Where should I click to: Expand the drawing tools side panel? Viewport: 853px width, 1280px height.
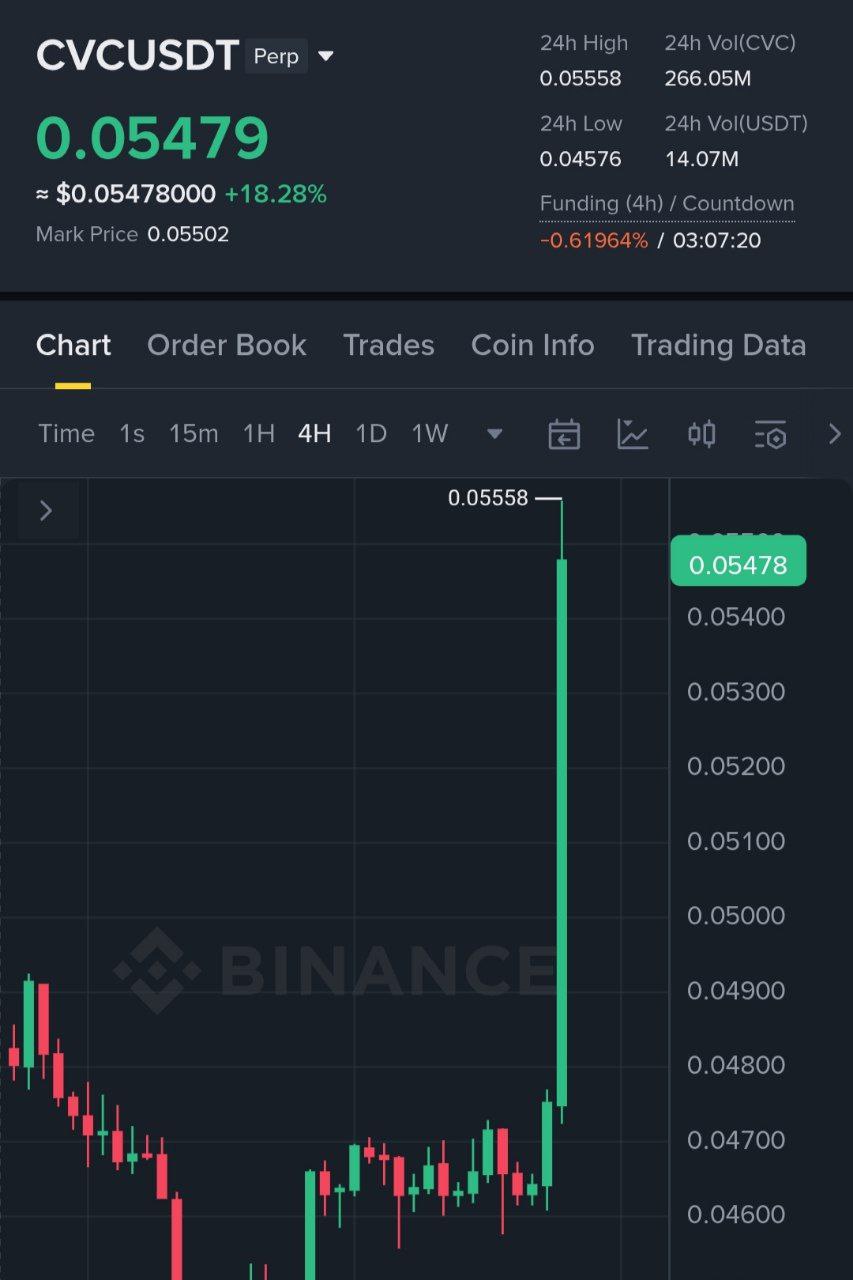(x=46, y=511)
